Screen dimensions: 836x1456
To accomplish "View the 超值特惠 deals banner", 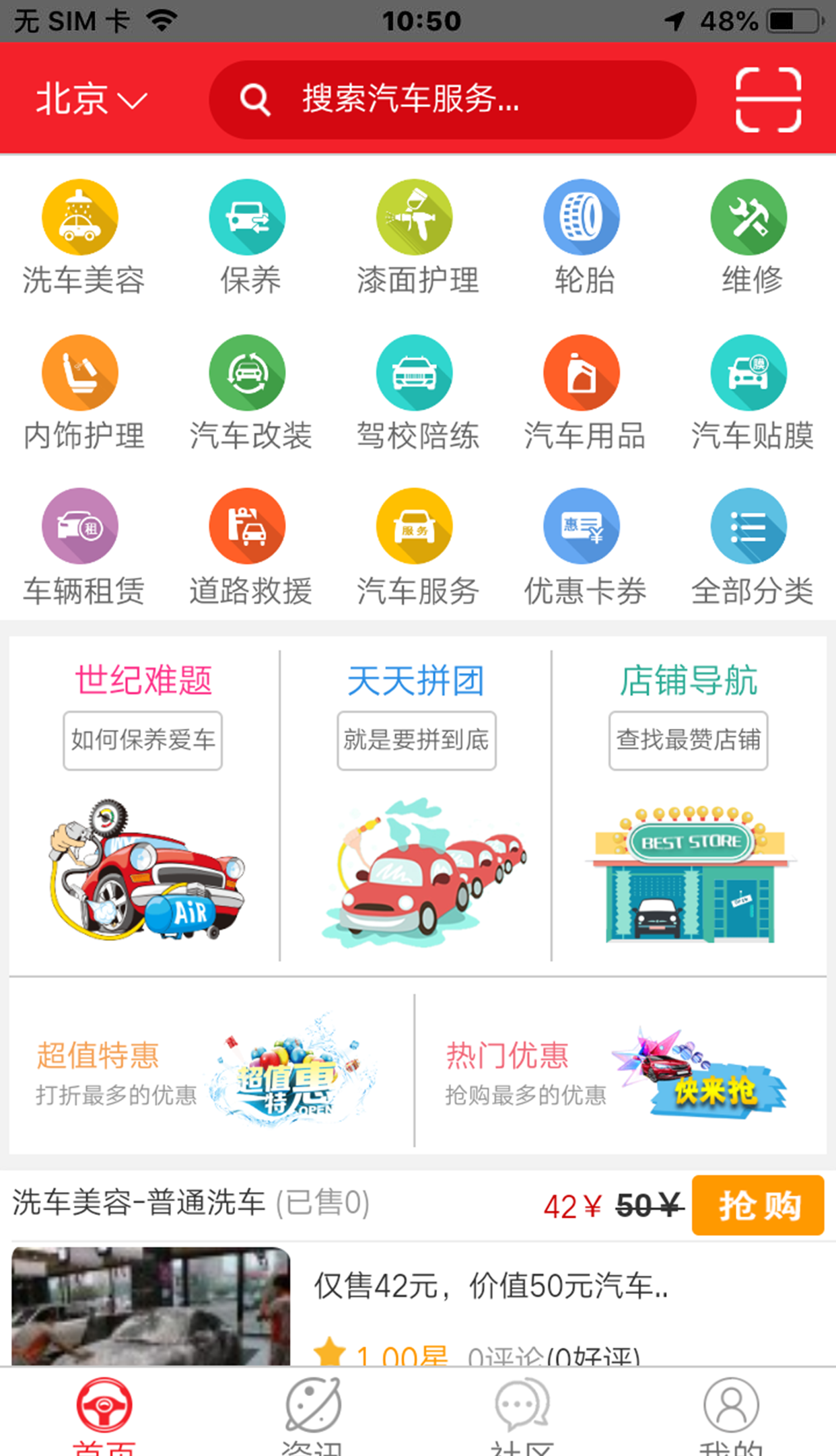I will 210,1070.
